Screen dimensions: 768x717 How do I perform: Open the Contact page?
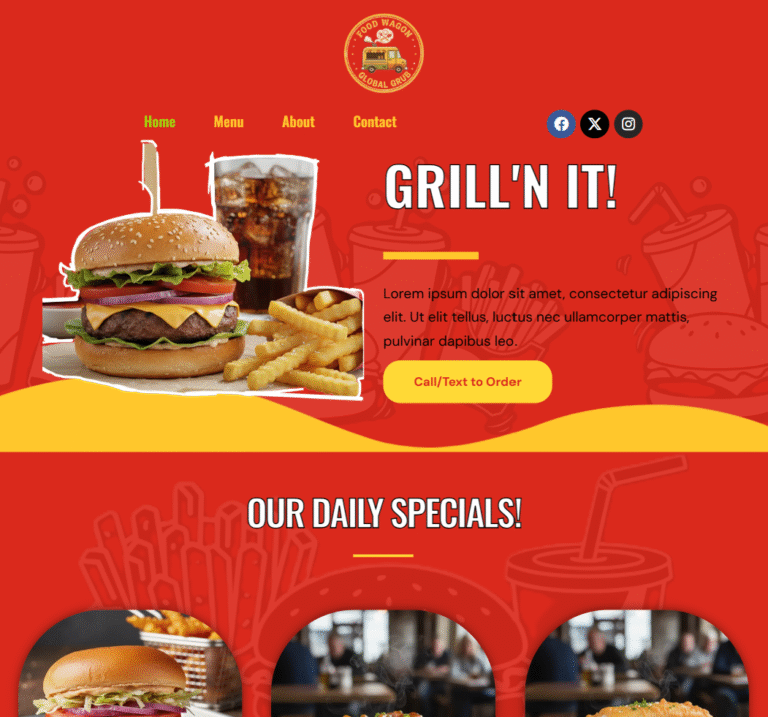pyautogui.click(x=374, y=122)
